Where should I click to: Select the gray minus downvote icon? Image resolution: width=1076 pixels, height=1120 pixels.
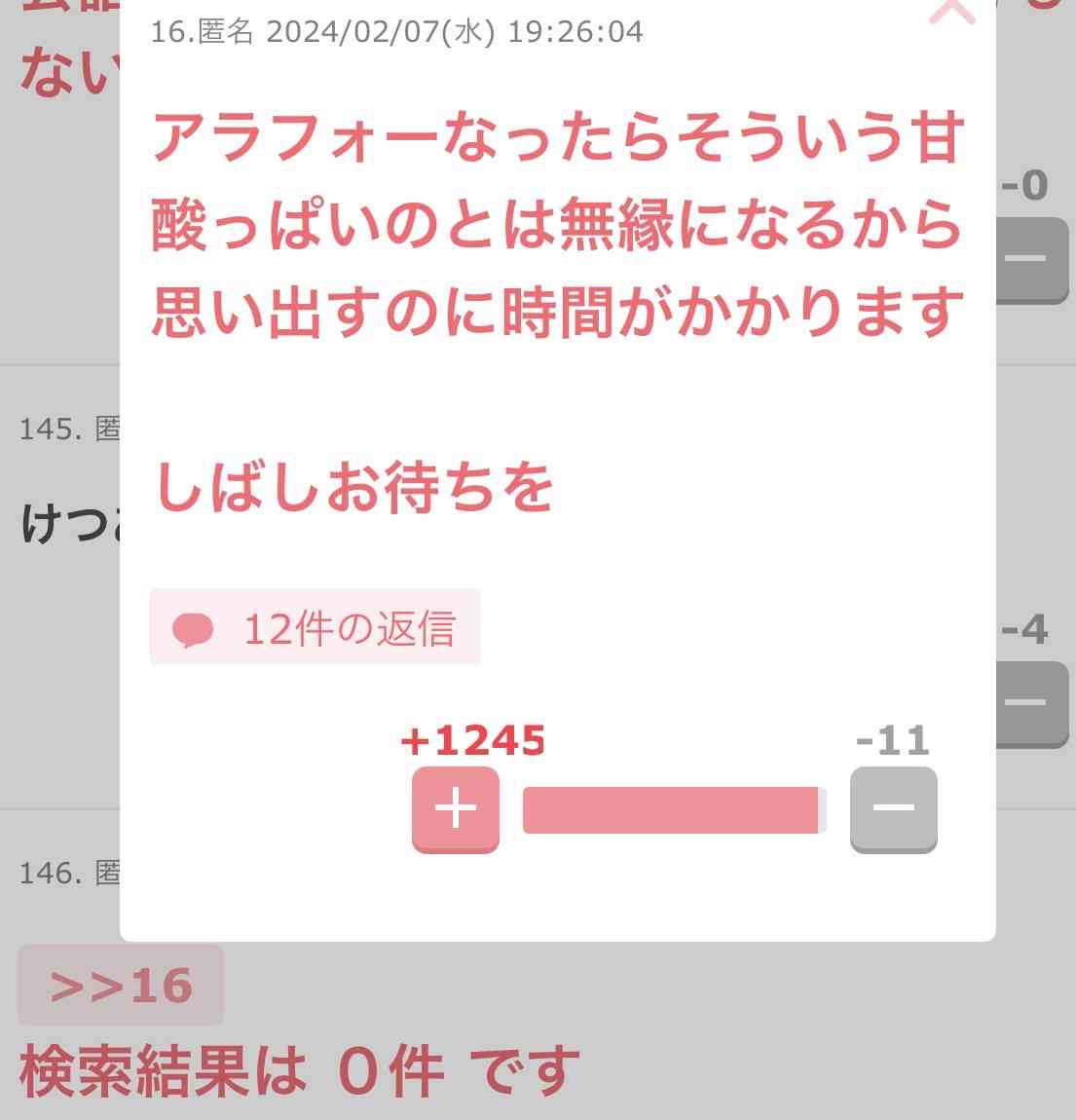tap(892, 808)
